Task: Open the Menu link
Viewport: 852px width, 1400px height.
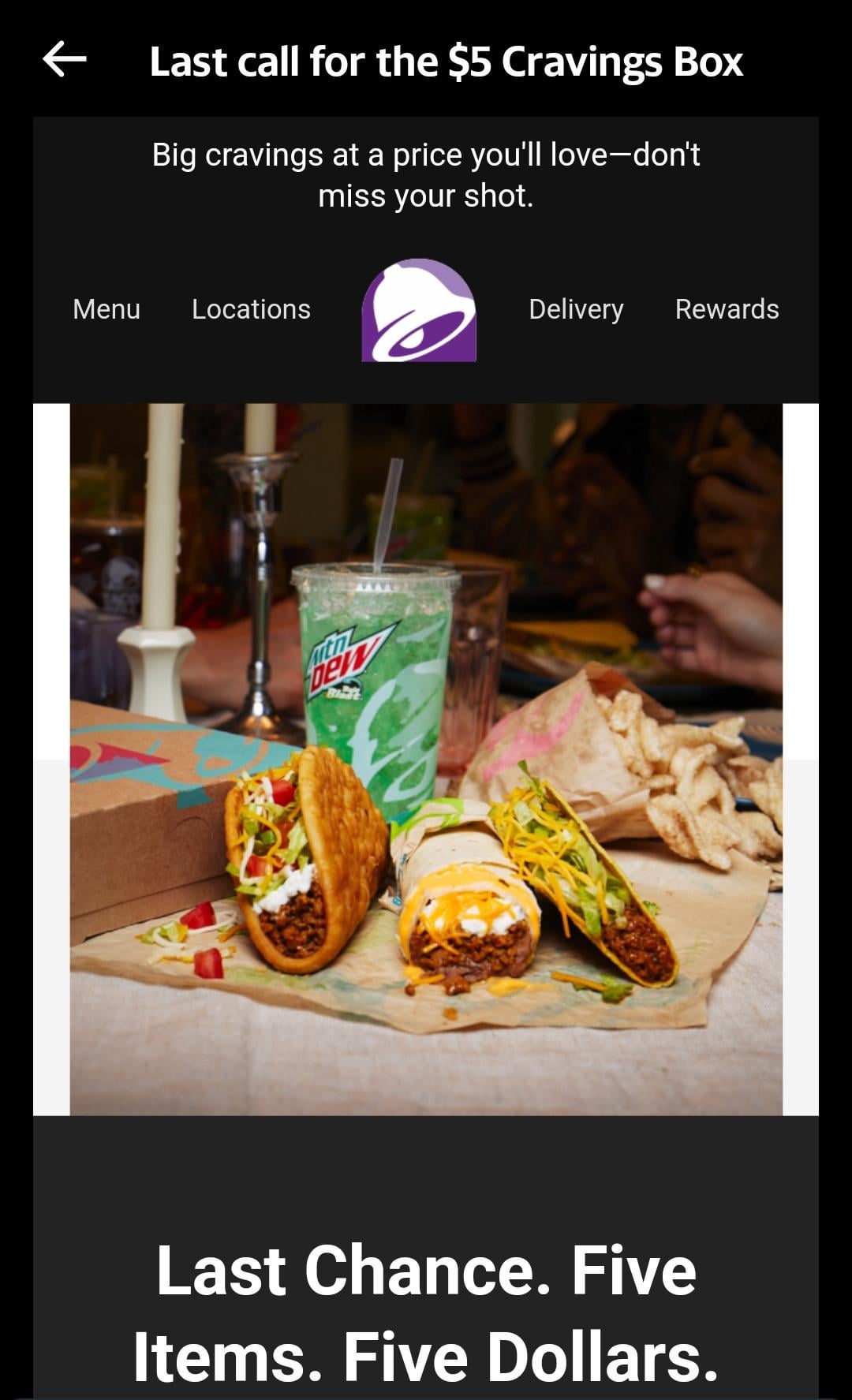Action: 106,309
